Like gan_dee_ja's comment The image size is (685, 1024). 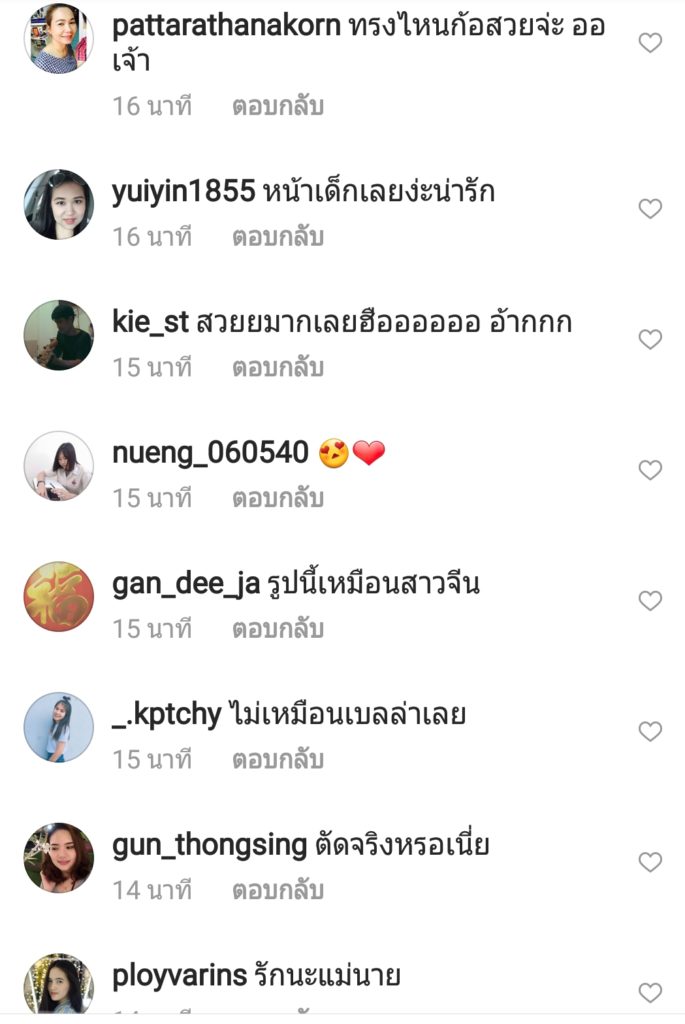(650, 601)
